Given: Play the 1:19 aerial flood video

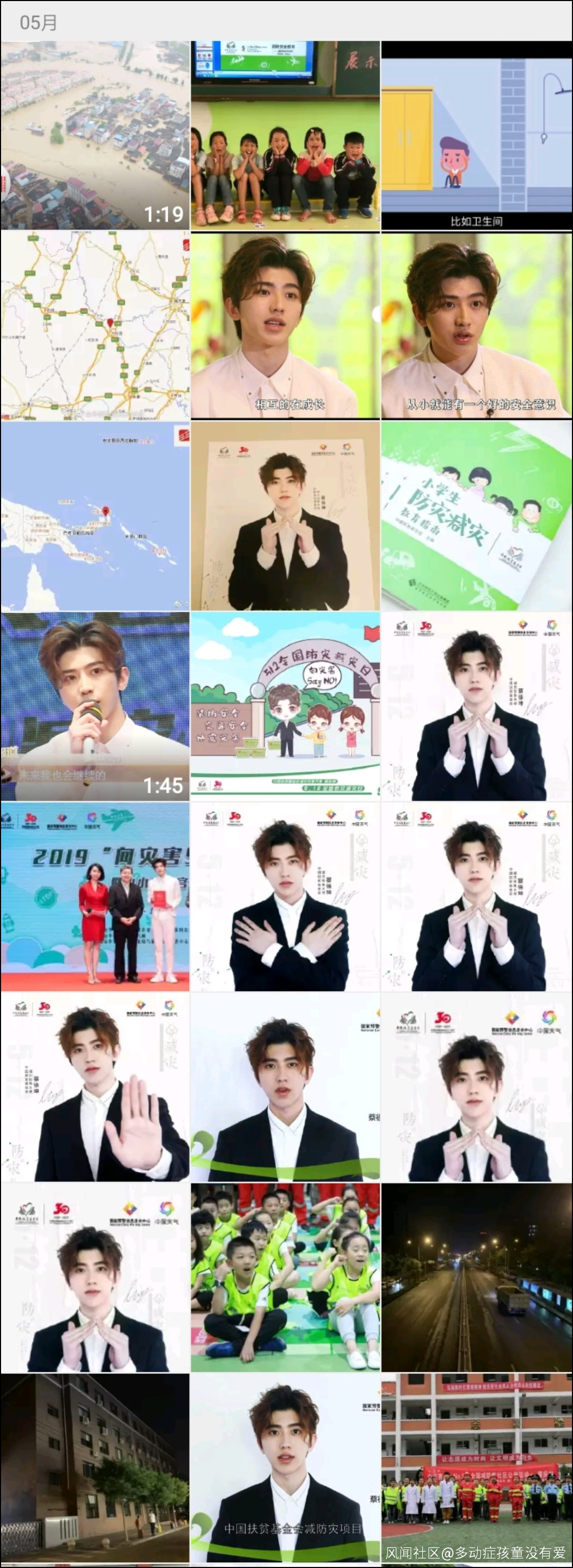Looking at the screenshot, I should [95, 136].
